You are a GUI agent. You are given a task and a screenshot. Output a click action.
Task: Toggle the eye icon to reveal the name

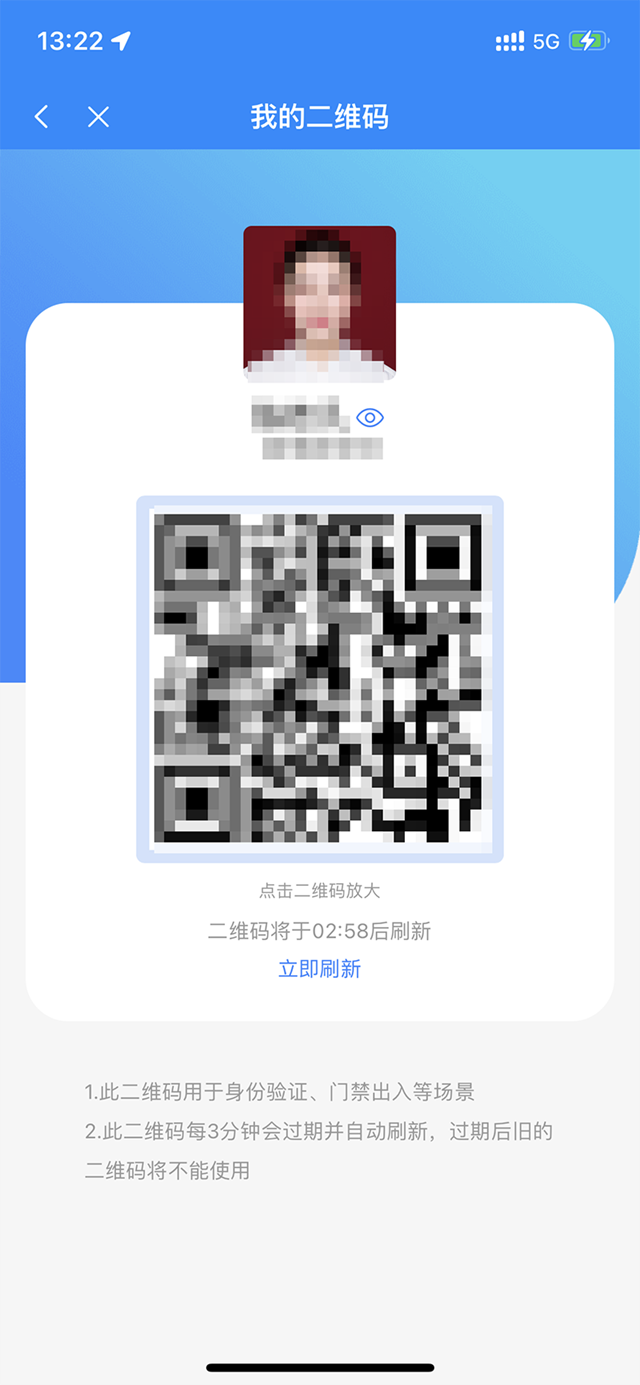click(370, 418)
